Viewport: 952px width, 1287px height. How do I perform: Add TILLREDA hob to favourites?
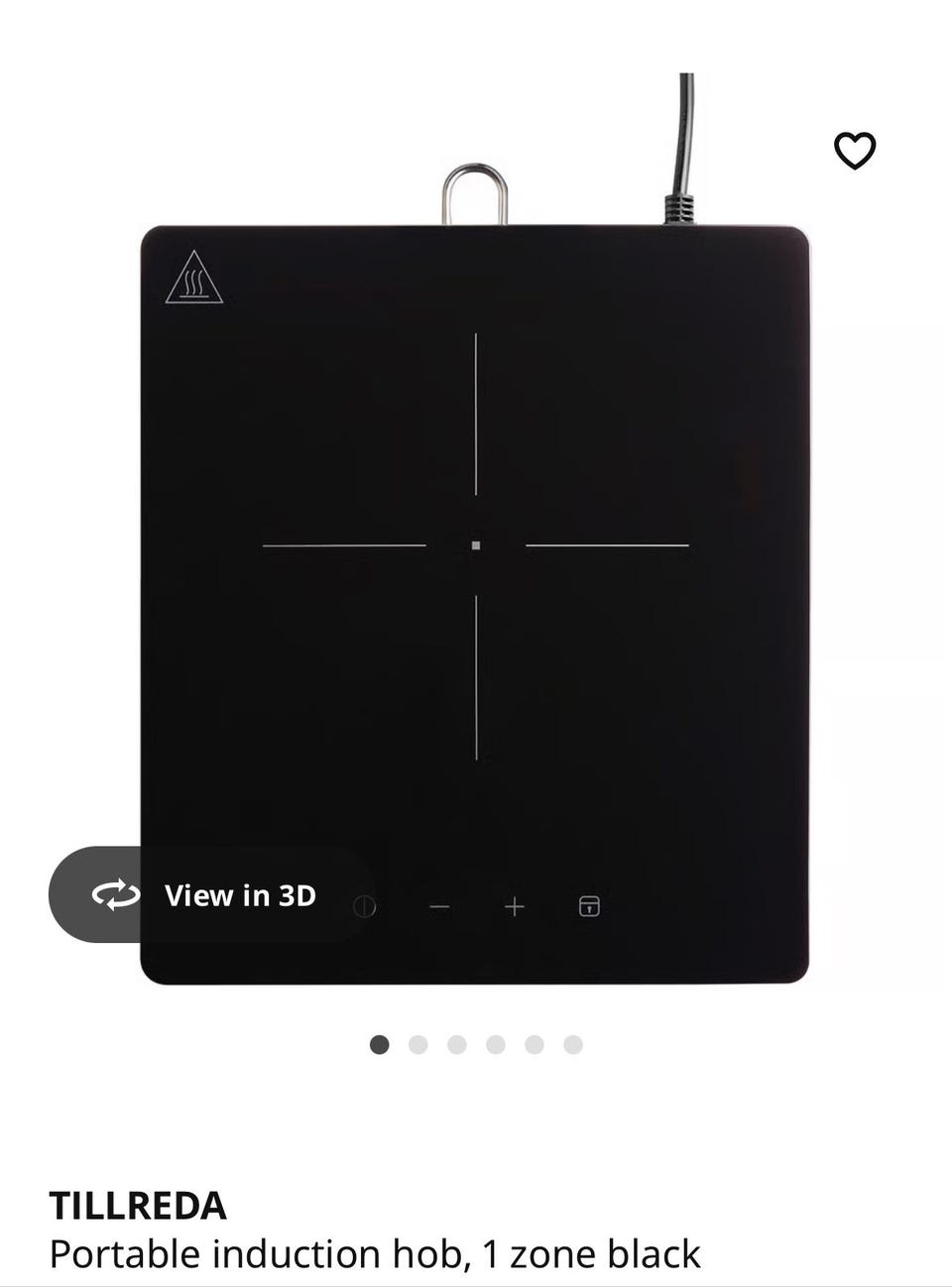854,151
